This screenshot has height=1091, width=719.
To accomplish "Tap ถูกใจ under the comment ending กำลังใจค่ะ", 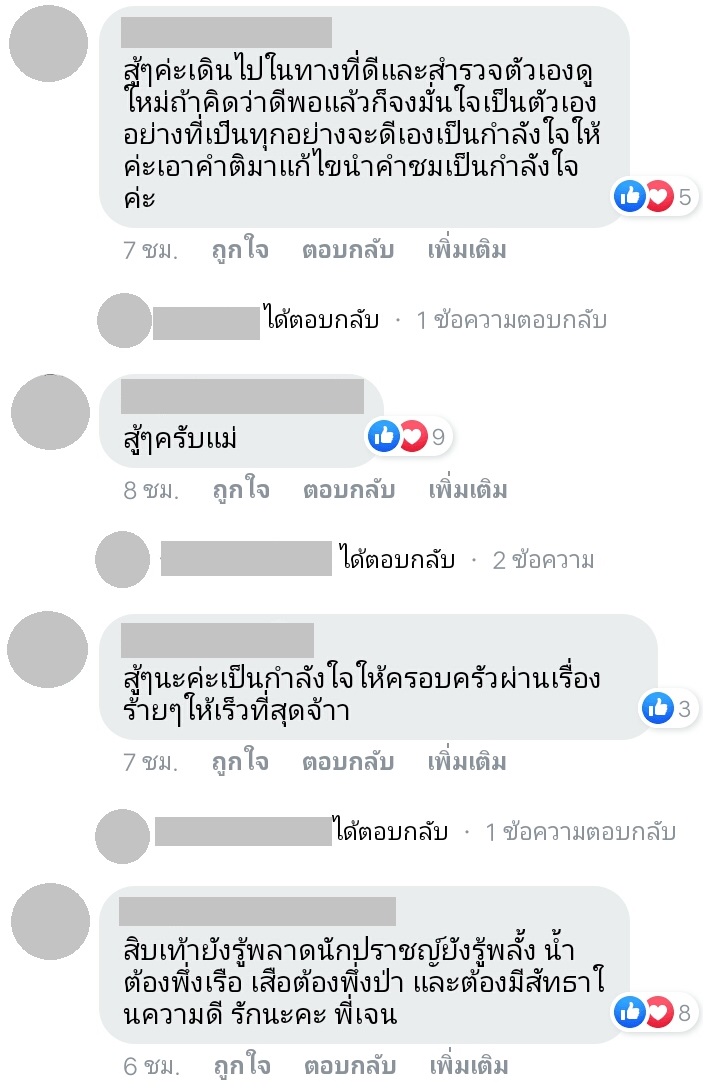I will coord(240,250).
